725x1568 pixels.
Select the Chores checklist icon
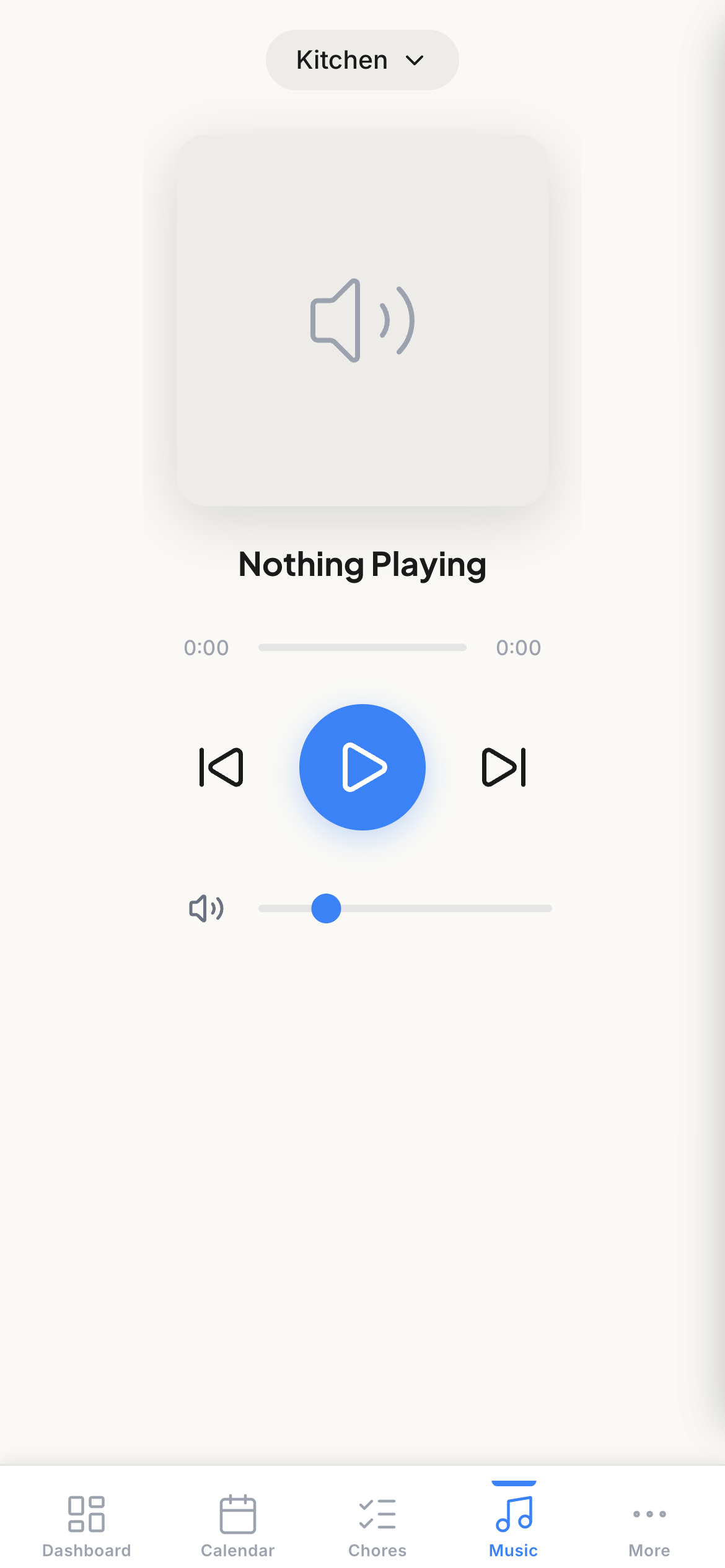377,1514
